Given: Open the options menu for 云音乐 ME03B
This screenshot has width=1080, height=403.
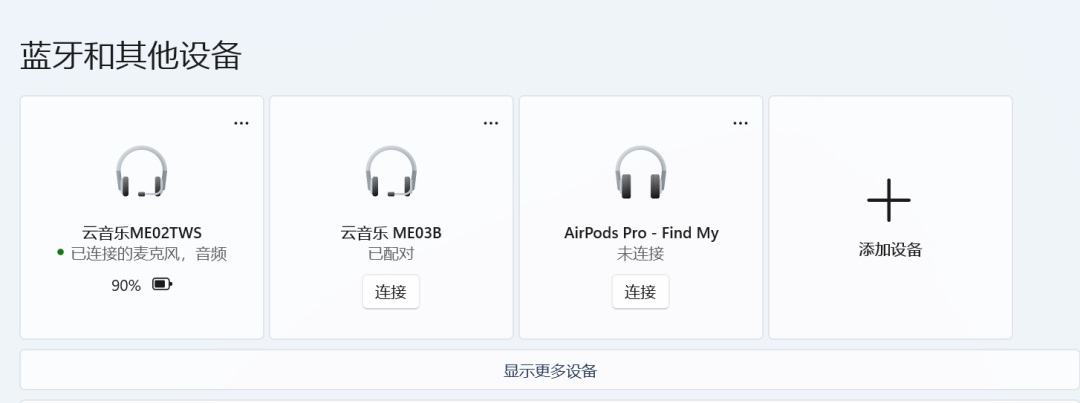Looking at the screenshot, I should click(x=491, y=123).
